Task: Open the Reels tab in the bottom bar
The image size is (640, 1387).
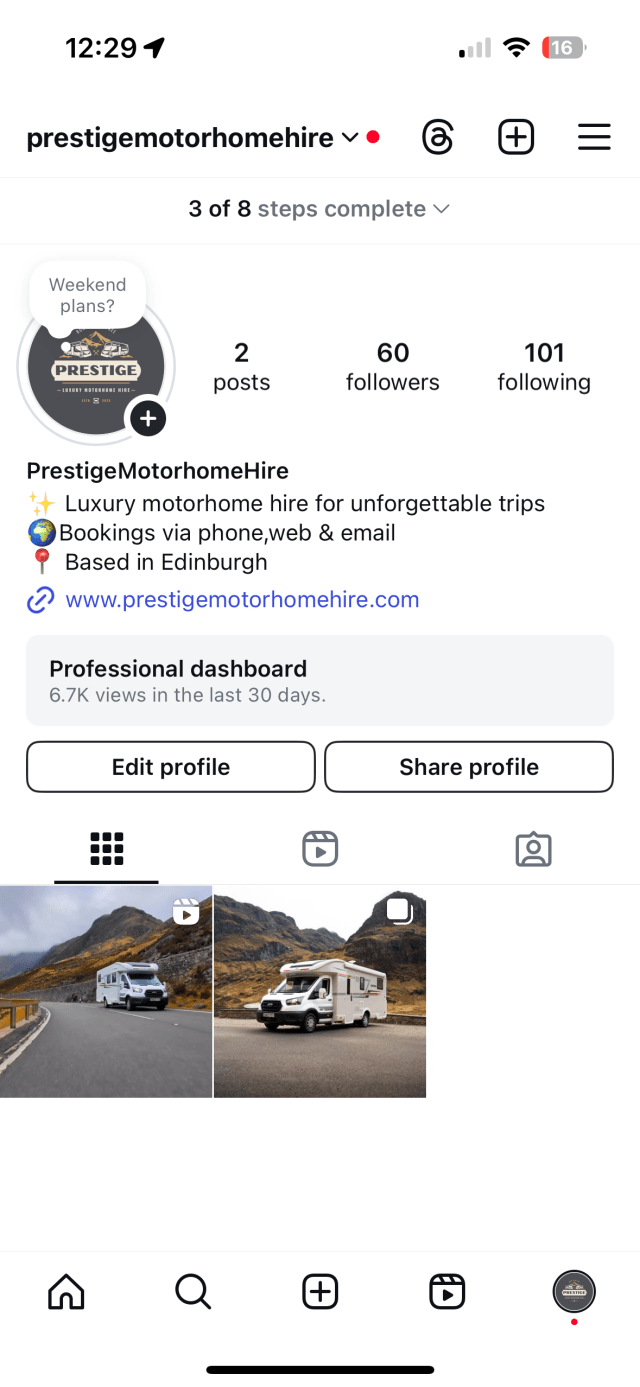Action: (x=447, y=1293)
